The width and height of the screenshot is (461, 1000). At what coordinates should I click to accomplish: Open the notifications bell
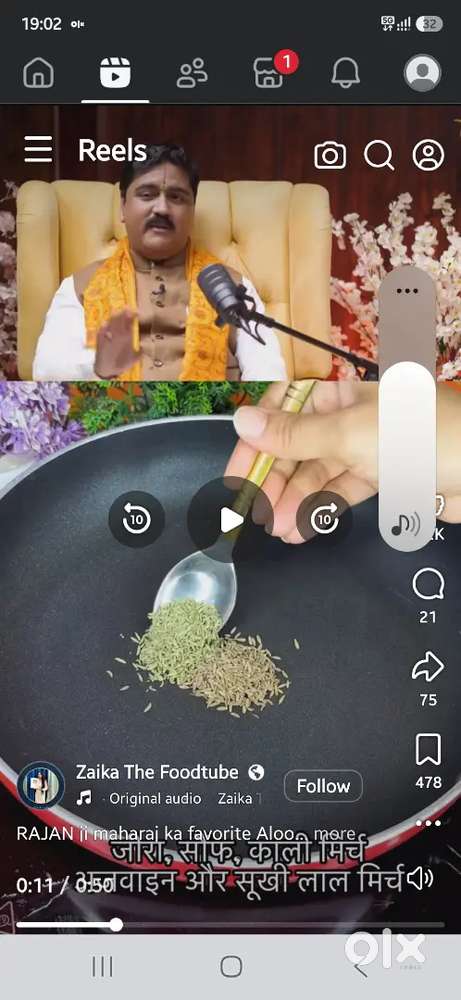tap(346, 73)
